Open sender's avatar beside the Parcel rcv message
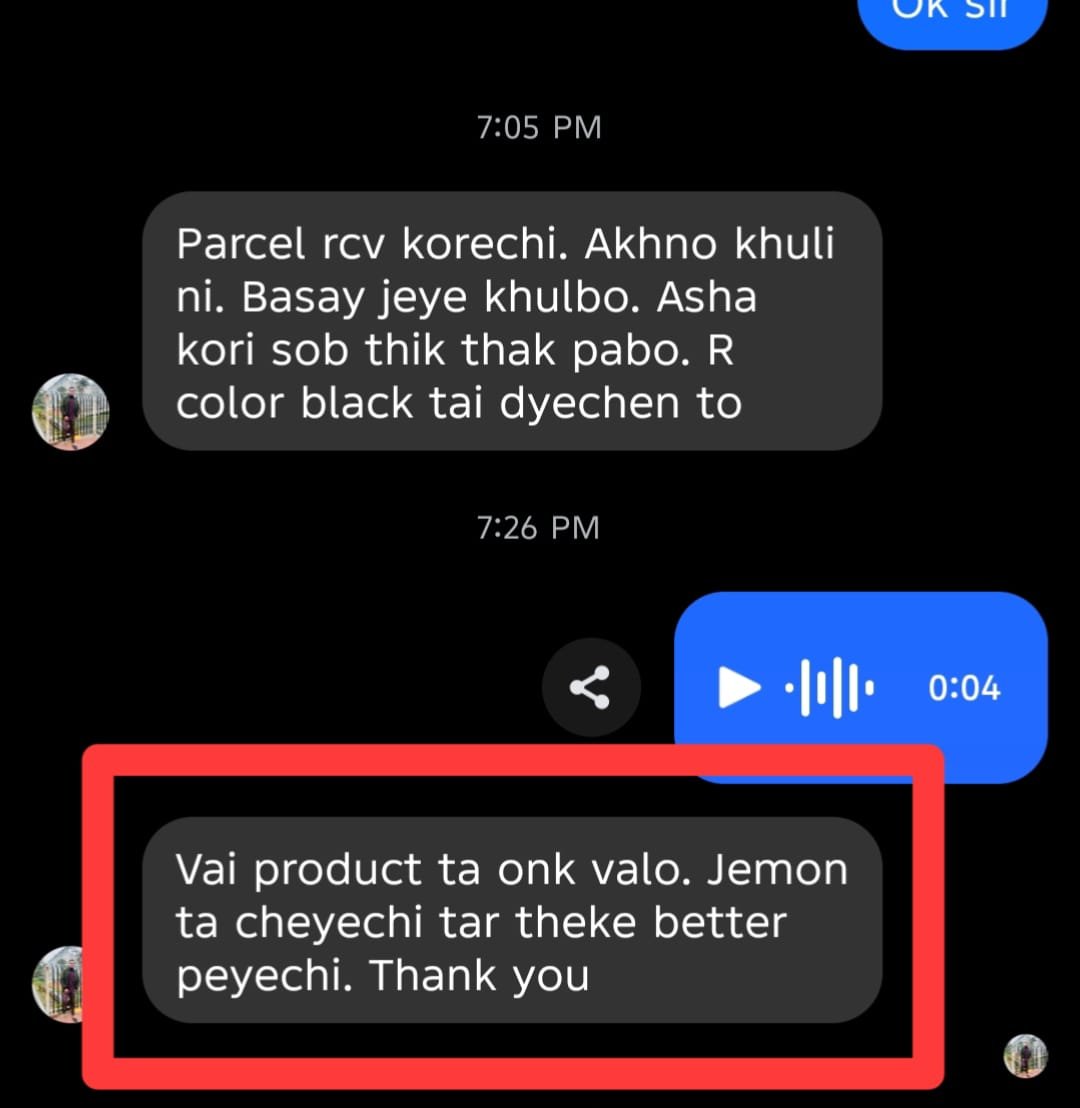Image resolution: width=1080 pixels, height=1108 pixels. [70, 412]
